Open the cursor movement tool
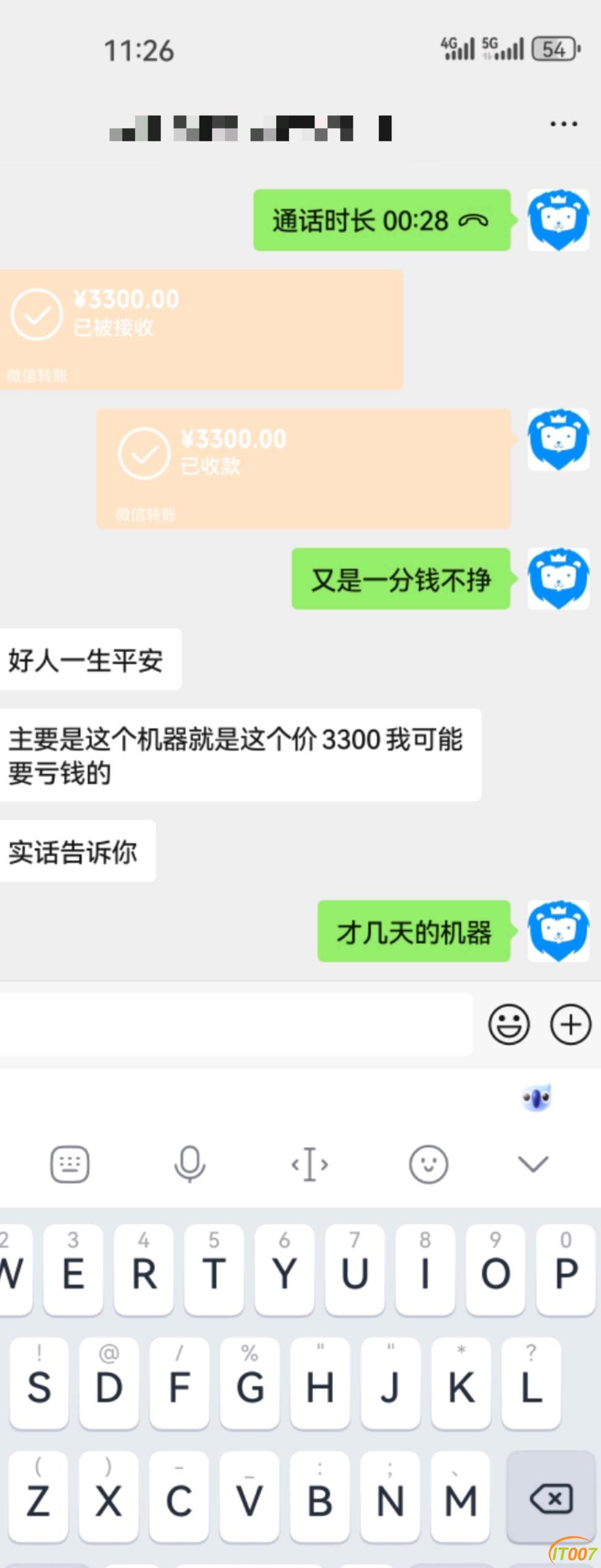 click(x=309, y=1164)
